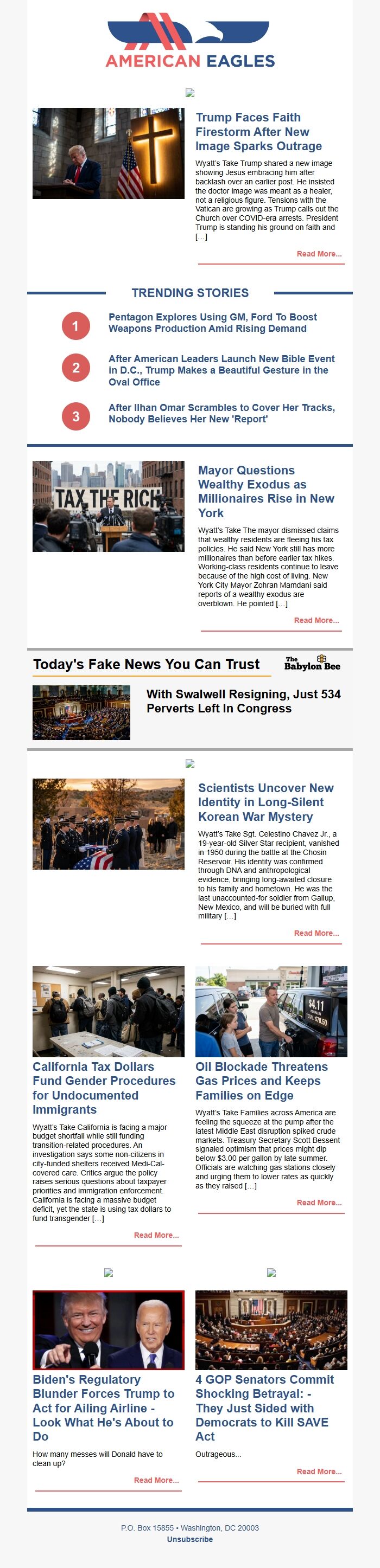Tap Read More under the Mayor story
This screenshot has height=1568, width=380.
tap(316, 620)
